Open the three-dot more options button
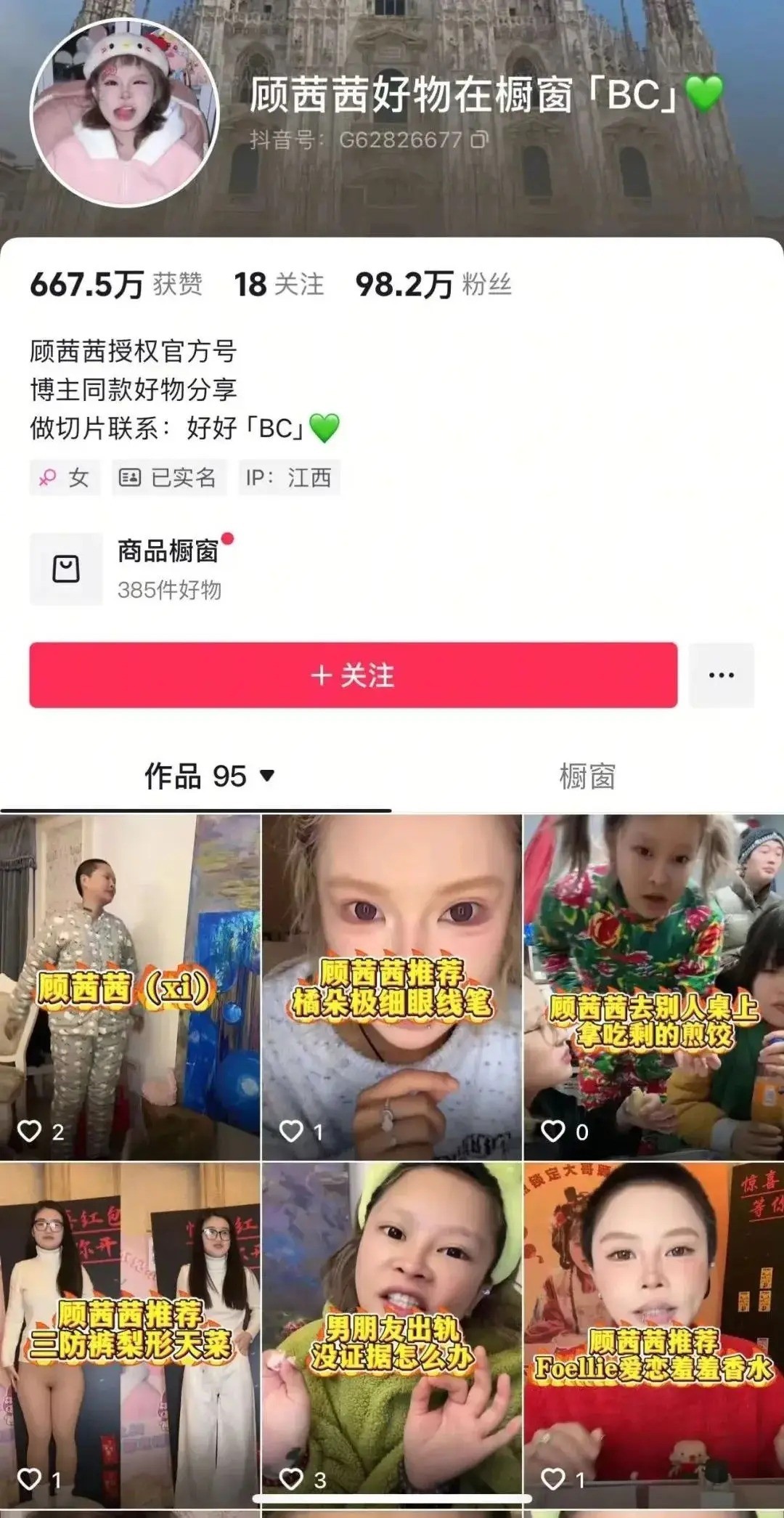Image resolution: width=784 pixels, height=1518 pixels. 721,675
